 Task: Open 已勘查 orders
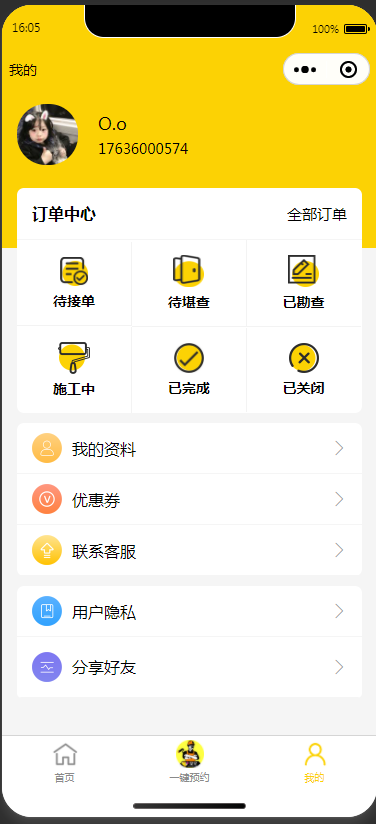click(303, 283)
